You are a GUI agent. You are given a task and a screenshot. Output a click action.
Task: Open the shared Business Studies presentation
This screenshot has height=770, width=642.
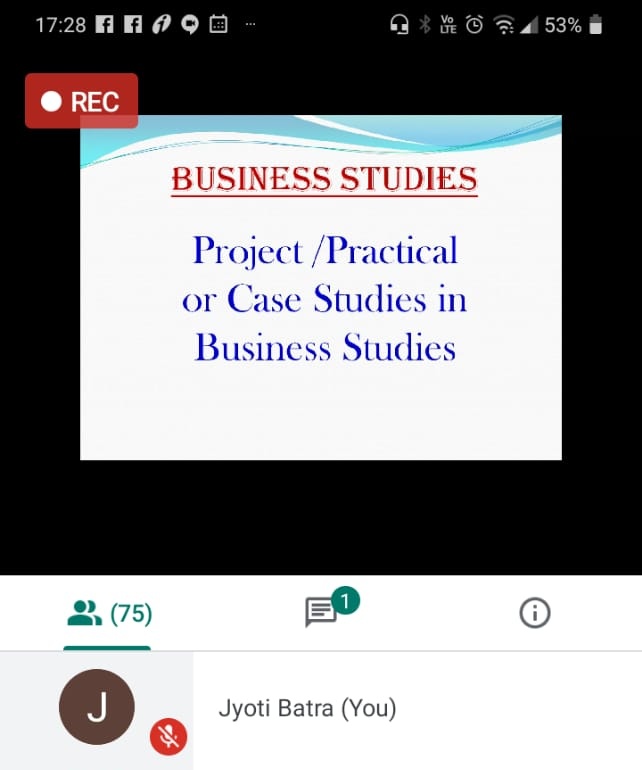tap(320, 288)
